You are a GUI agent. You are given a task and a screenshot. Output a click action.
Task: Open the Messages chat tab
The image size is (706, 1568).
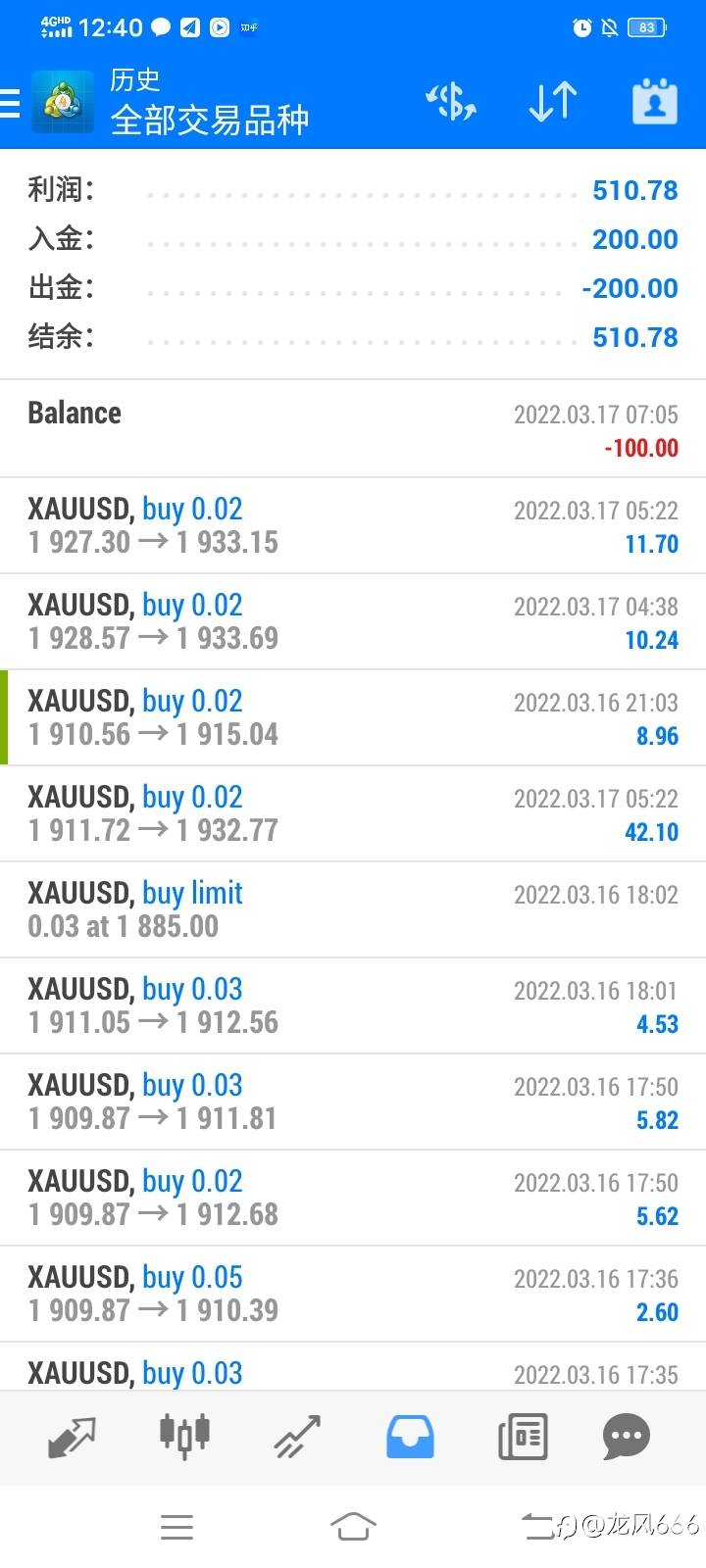(x=627, y=1437)
